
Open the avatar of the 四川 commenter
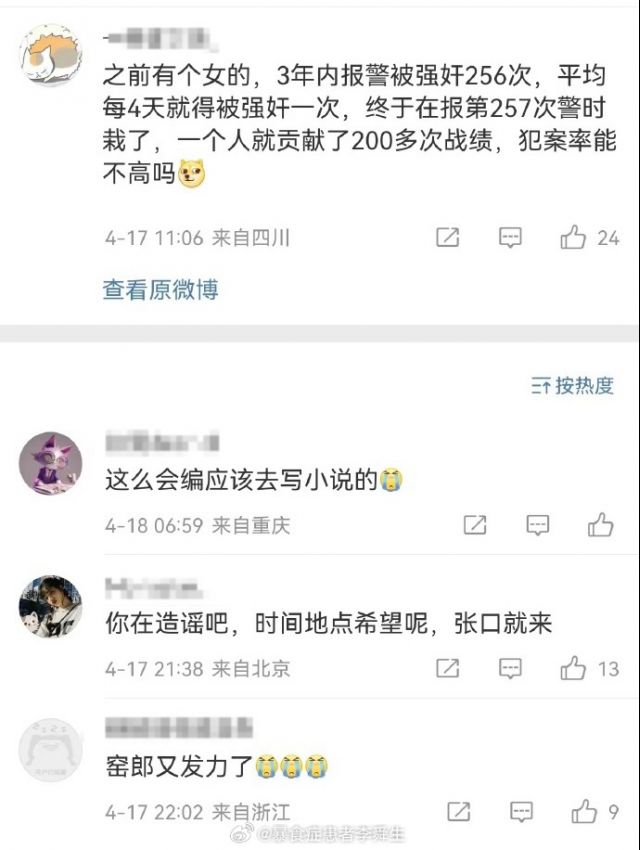click(x=50, y=56)
